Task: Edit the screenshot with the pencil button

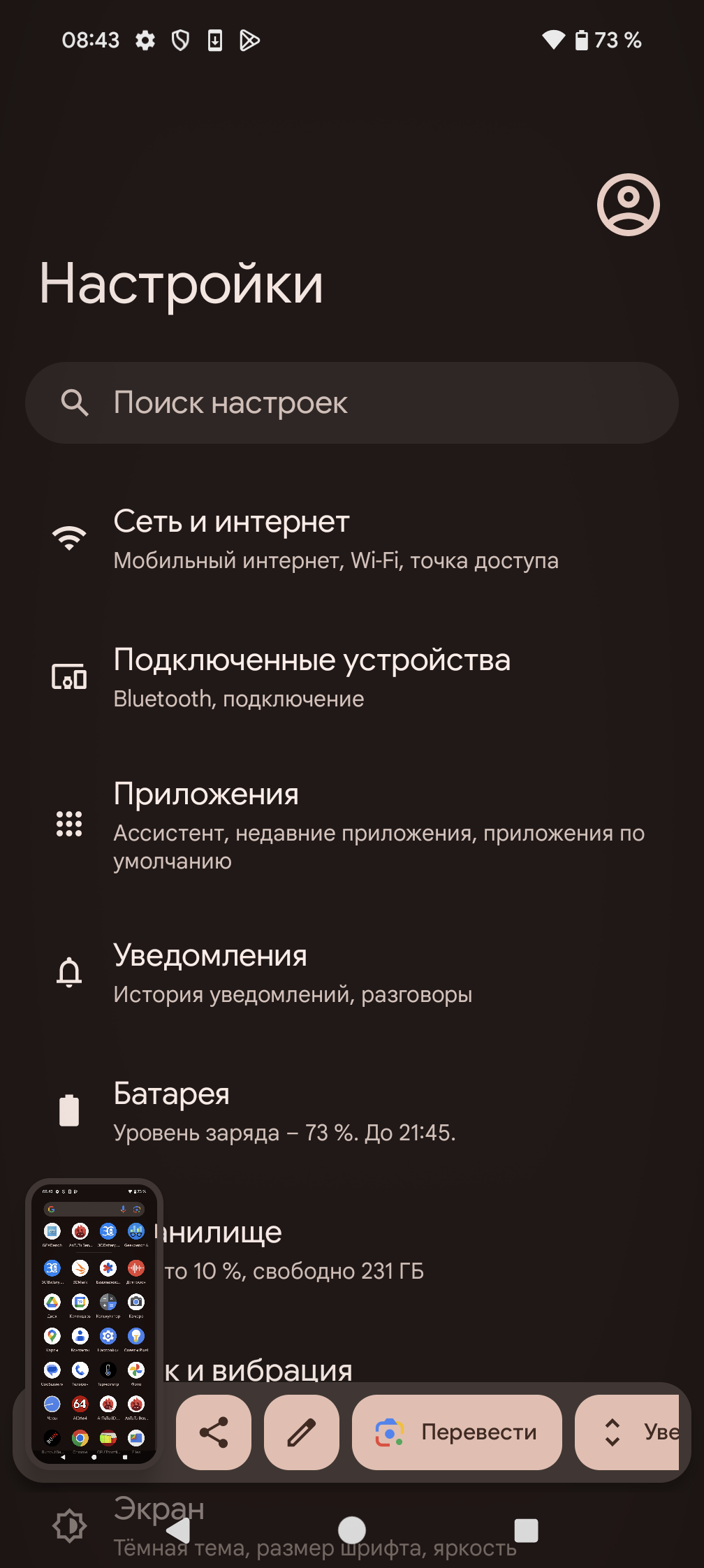Action: (x=302, y=1432)
